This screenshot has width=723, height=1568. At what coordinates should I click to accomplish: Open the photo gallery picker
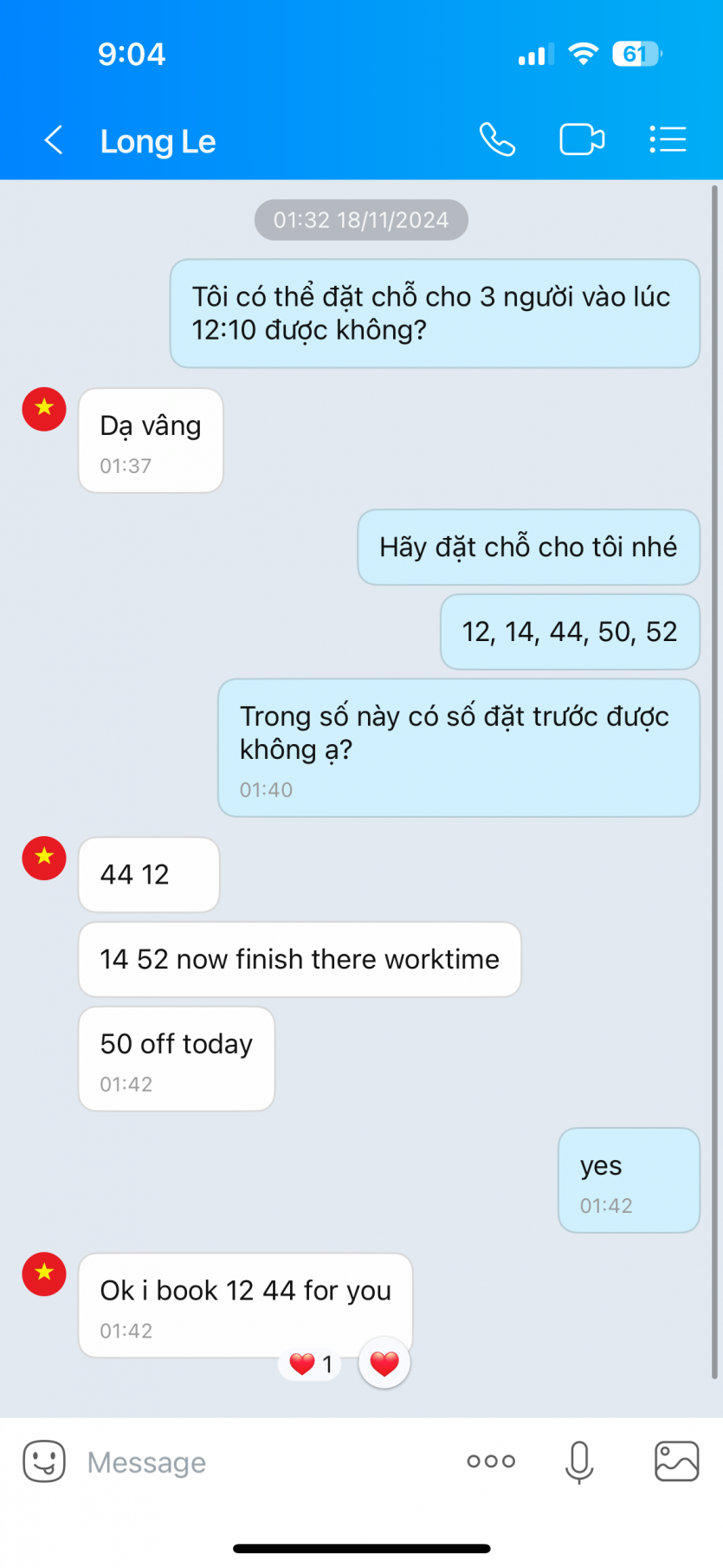(675, 1463)
